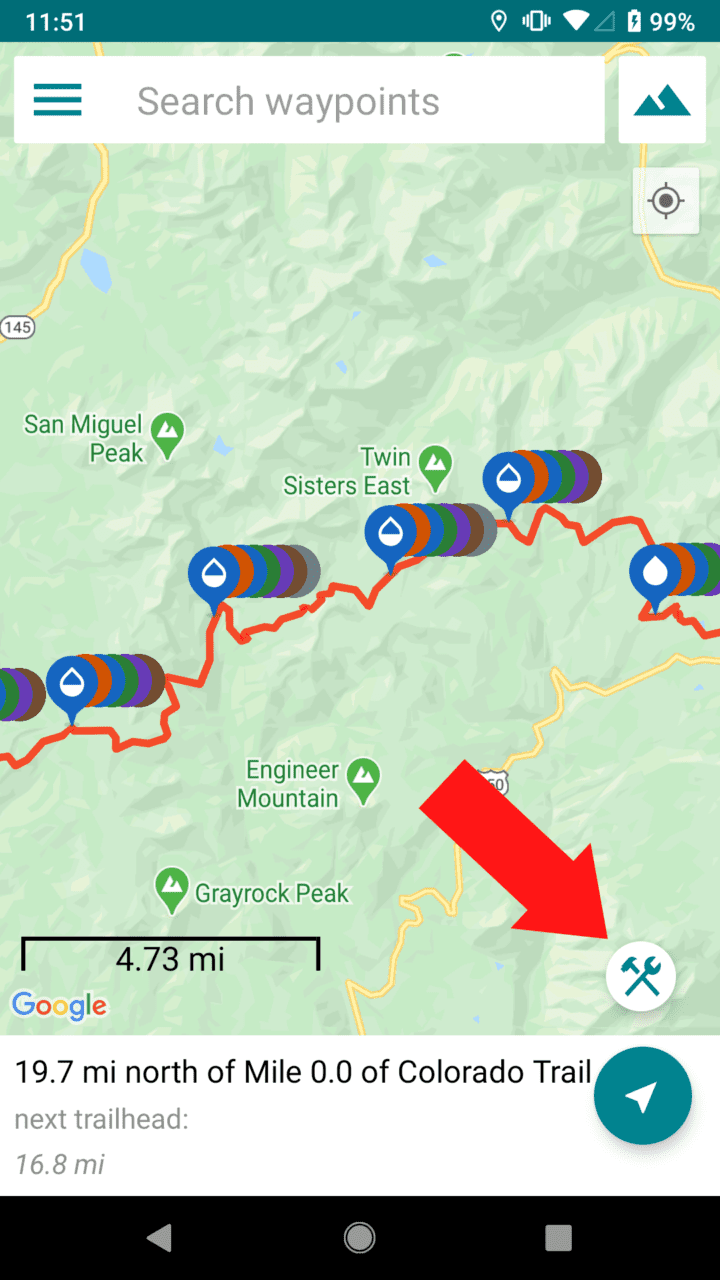Open the recent apps view
The image size is (720, 1280).
(559, 1238)
